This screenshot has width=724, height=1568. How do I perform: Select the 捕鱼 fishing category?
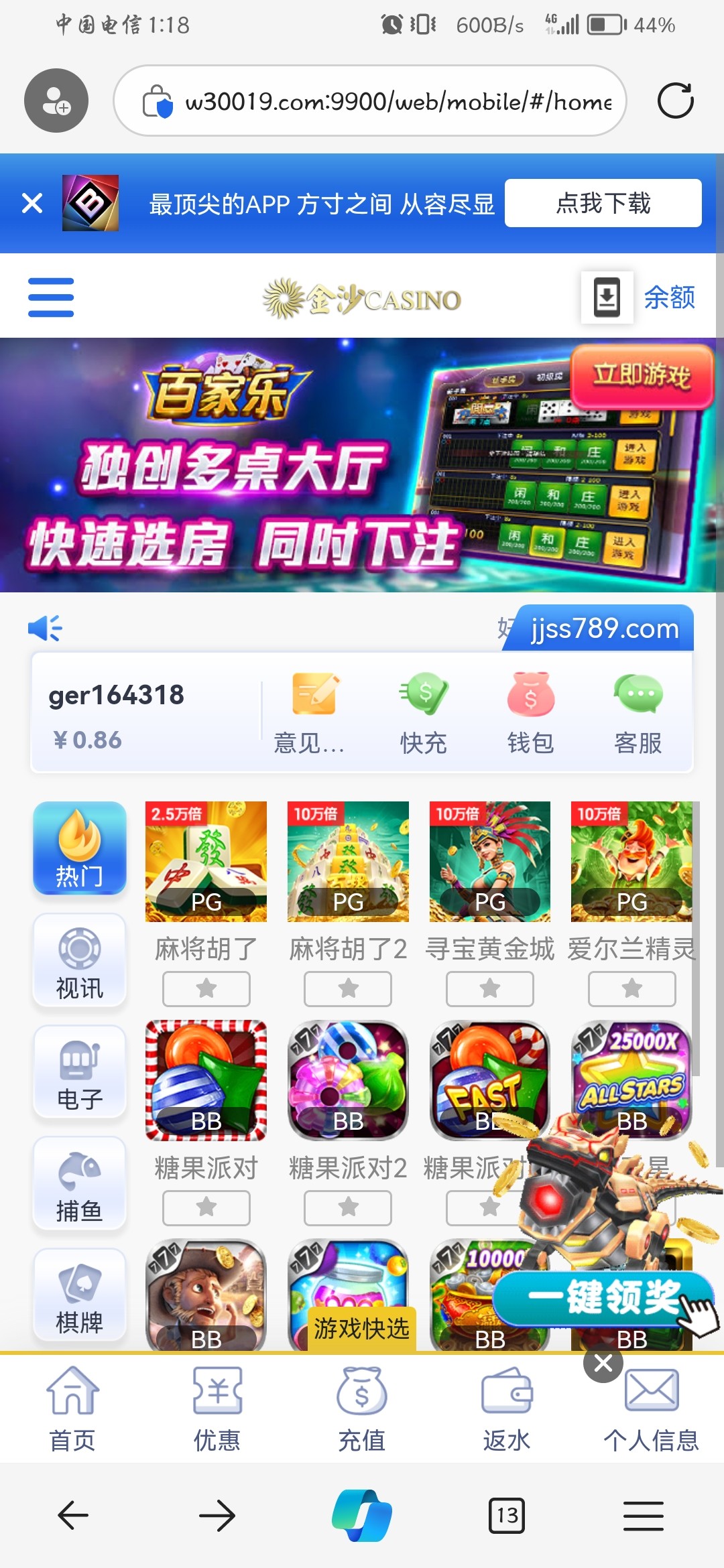[x=80, y=1183]
